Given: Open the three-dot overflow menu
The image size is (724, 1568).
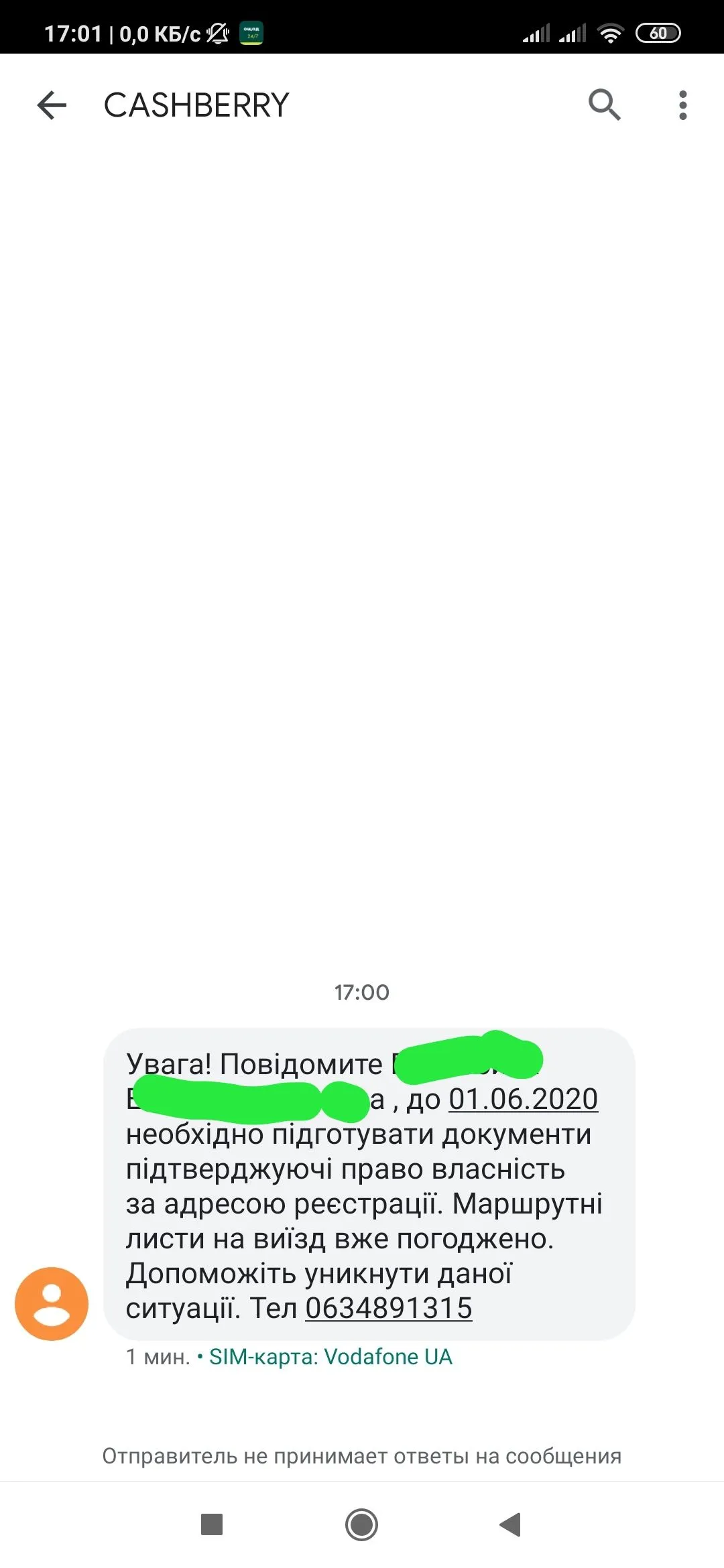Looking at the screenshot, I should (x=682, y=105).
